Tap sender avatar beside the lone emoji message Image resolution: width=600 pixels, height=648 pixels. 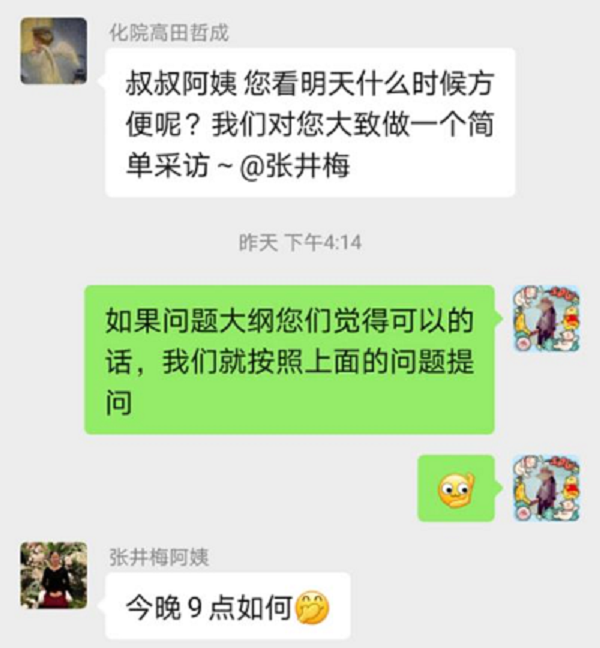tap(546, 488)
